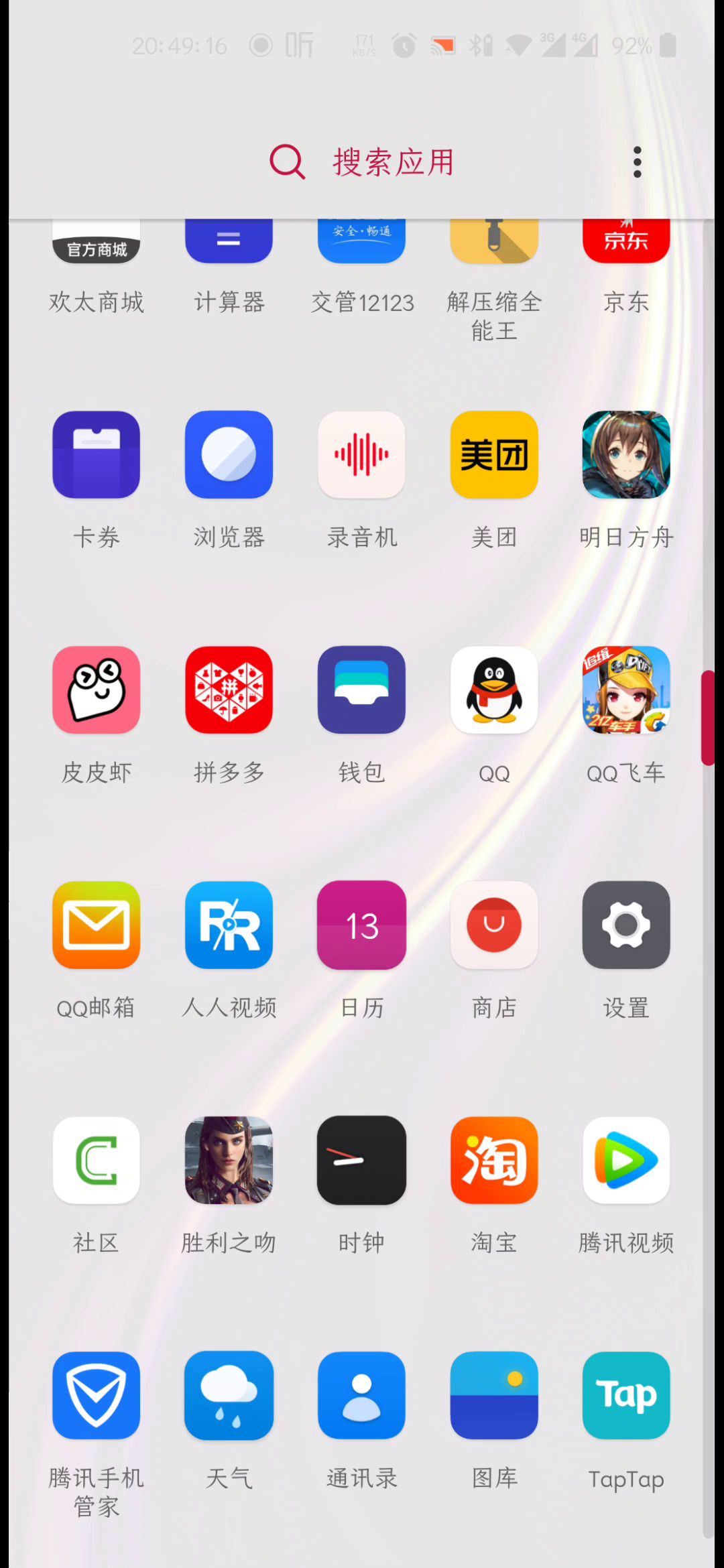Viewport: 724px width, 1568px height.
Task: Launch the TapTap app
Action: 626,1396
